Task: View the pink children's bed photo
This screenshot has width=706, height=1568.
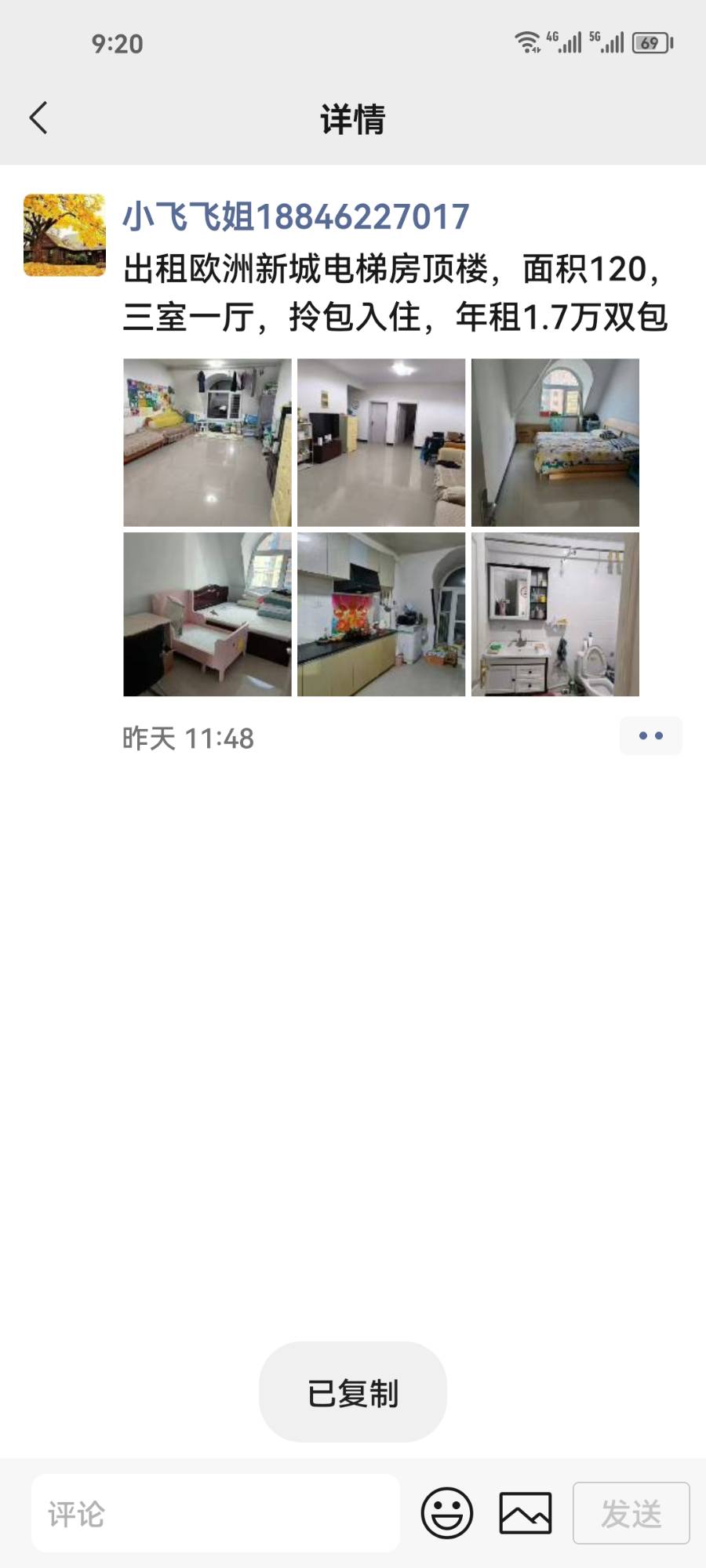Action: (x=207, y=615)
